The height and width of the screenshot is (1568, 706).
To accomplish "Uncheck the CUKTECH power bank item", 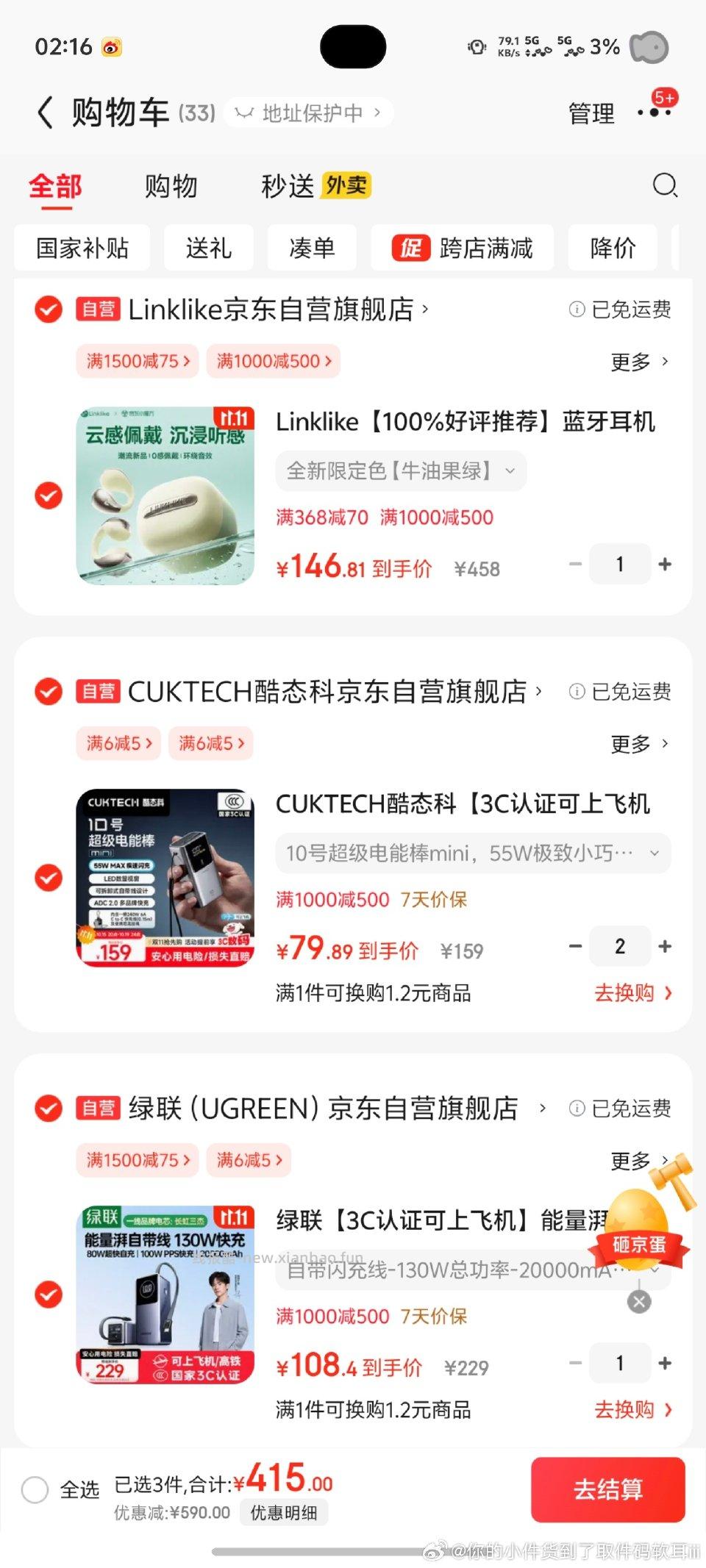I will (48, 876).
